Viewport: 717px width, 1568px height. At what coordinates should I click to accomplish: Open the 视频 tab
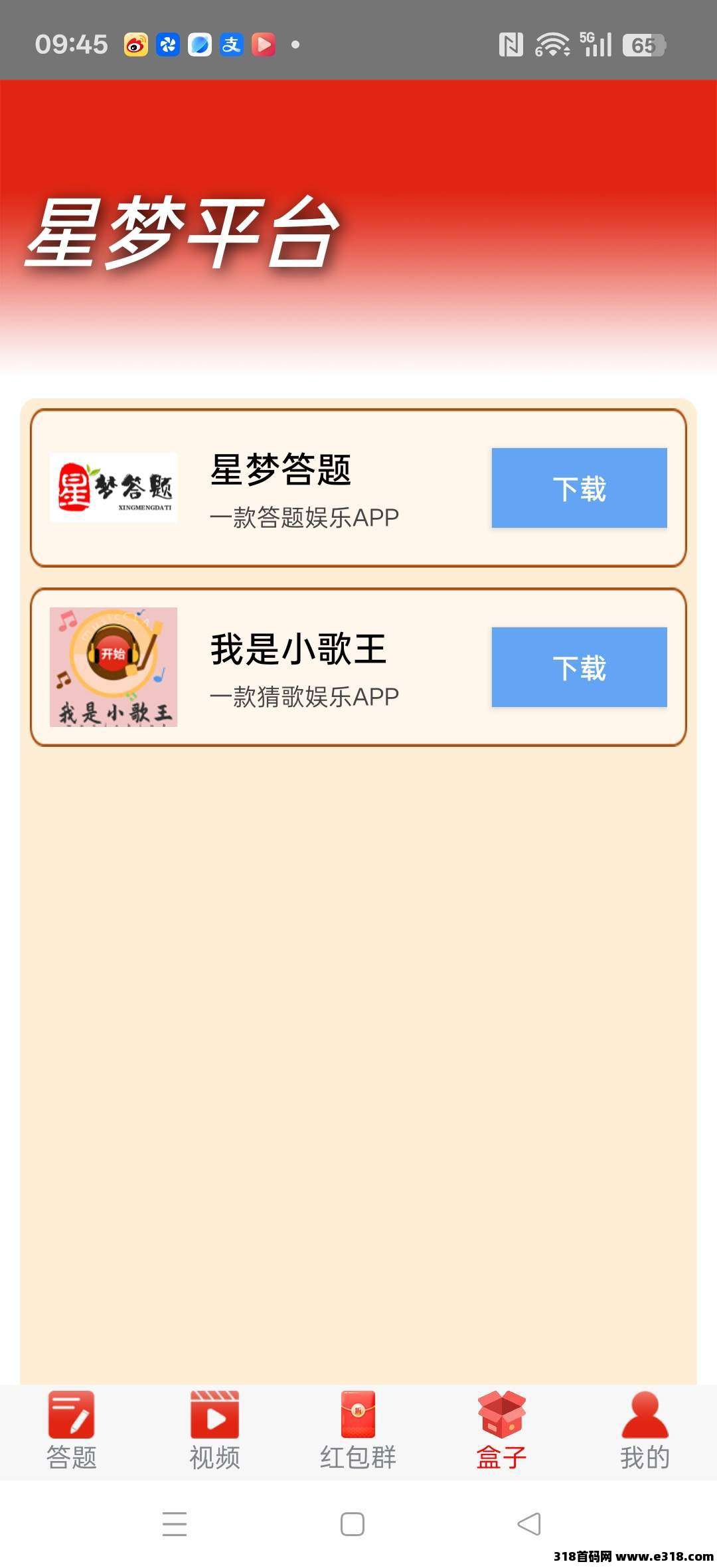point(214,1431)
